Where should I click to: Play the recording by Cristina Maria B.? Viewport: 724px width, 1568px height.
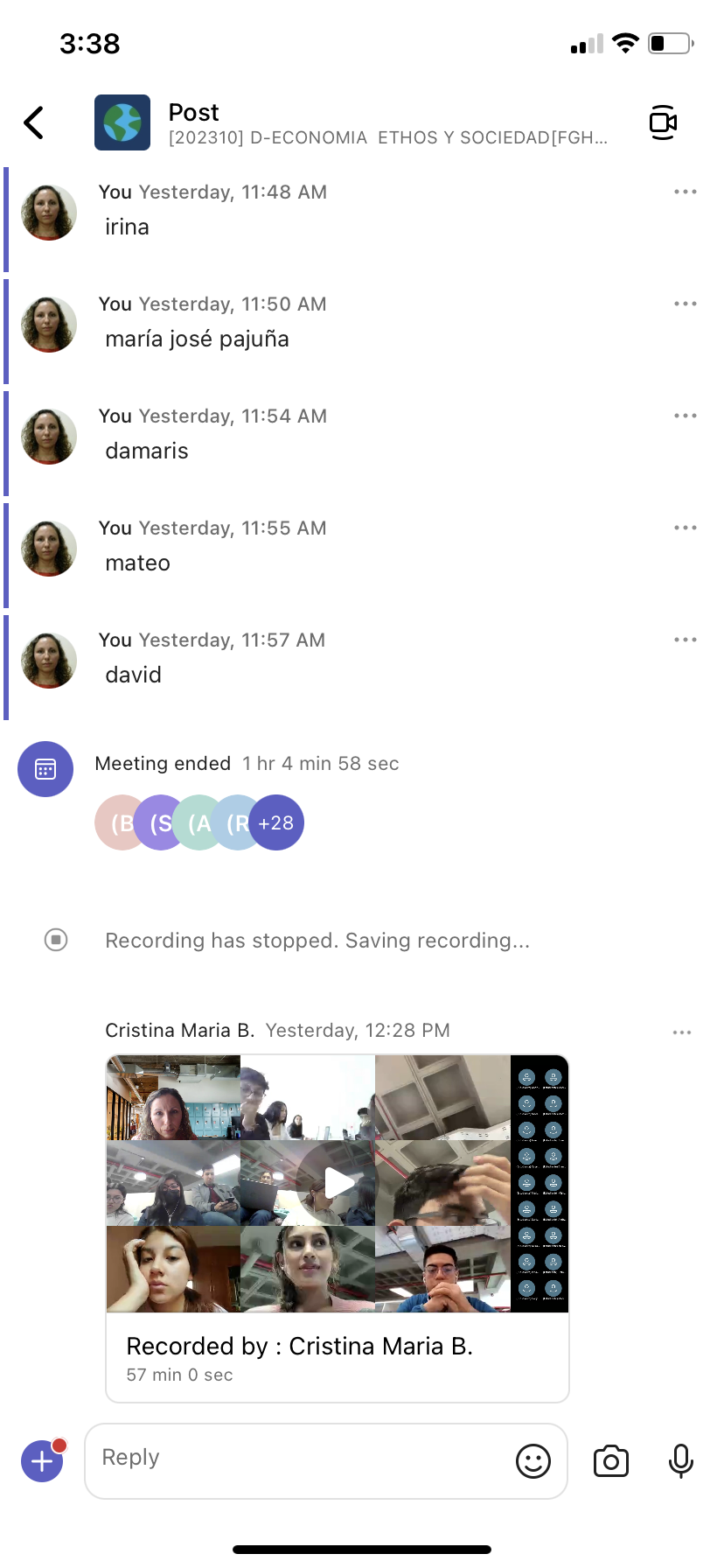(x=338, y=1183)
